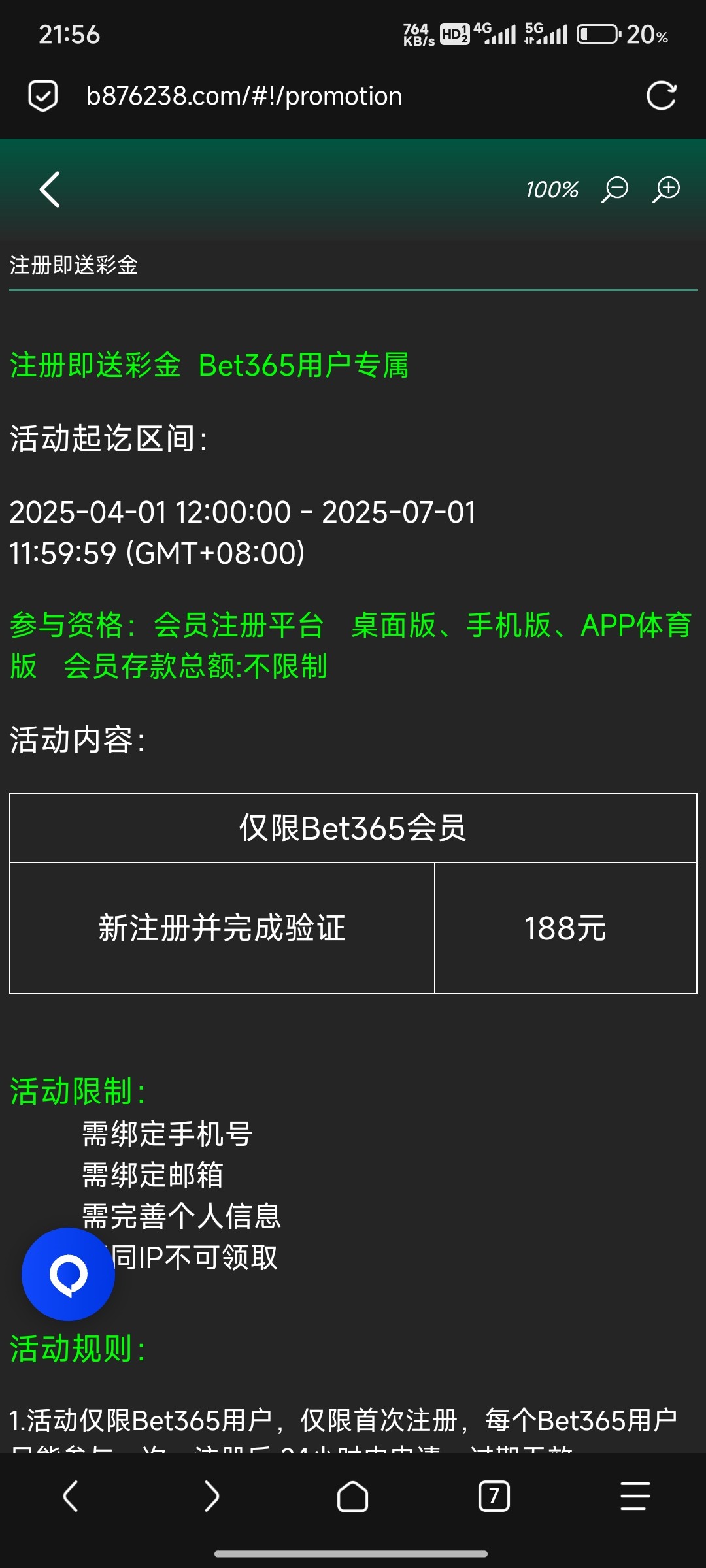Screen dimensions: 706x1568
Task: Go forward in the browser
Action: [211, 1496]
